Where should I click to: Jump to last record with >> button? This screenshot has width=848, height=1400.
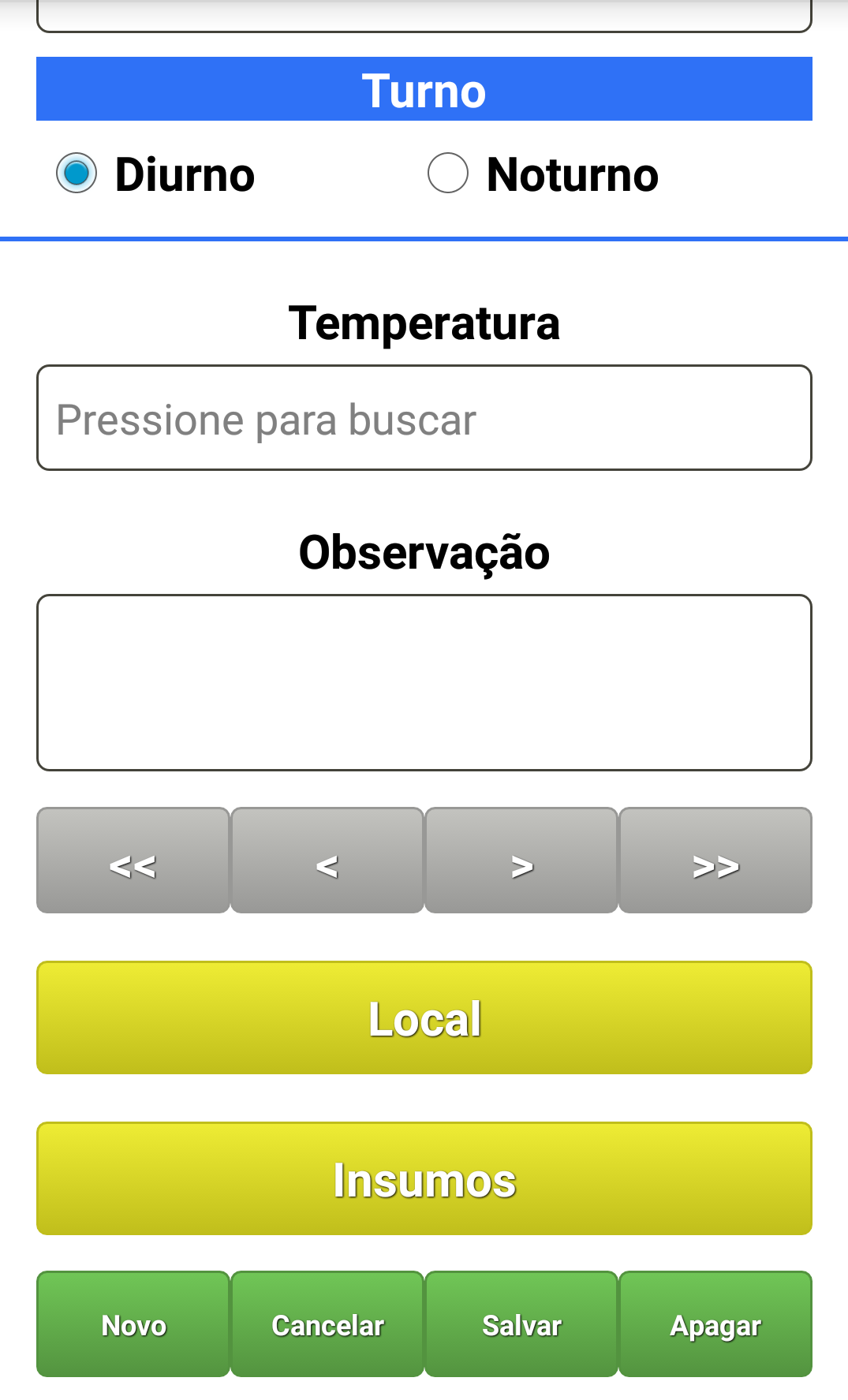(x=715, y=861)
